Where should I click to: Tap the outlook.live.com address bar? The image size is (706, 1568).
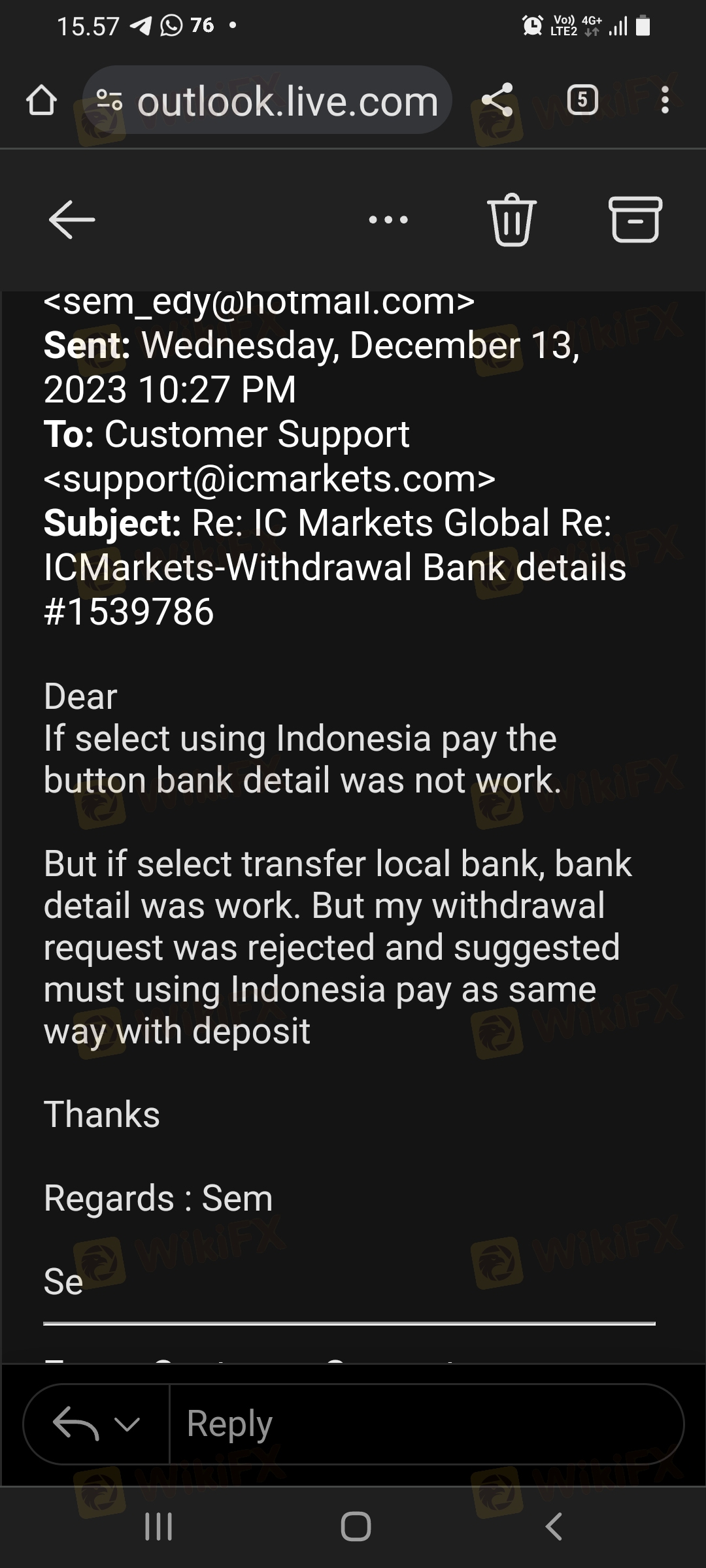[288, 101]
